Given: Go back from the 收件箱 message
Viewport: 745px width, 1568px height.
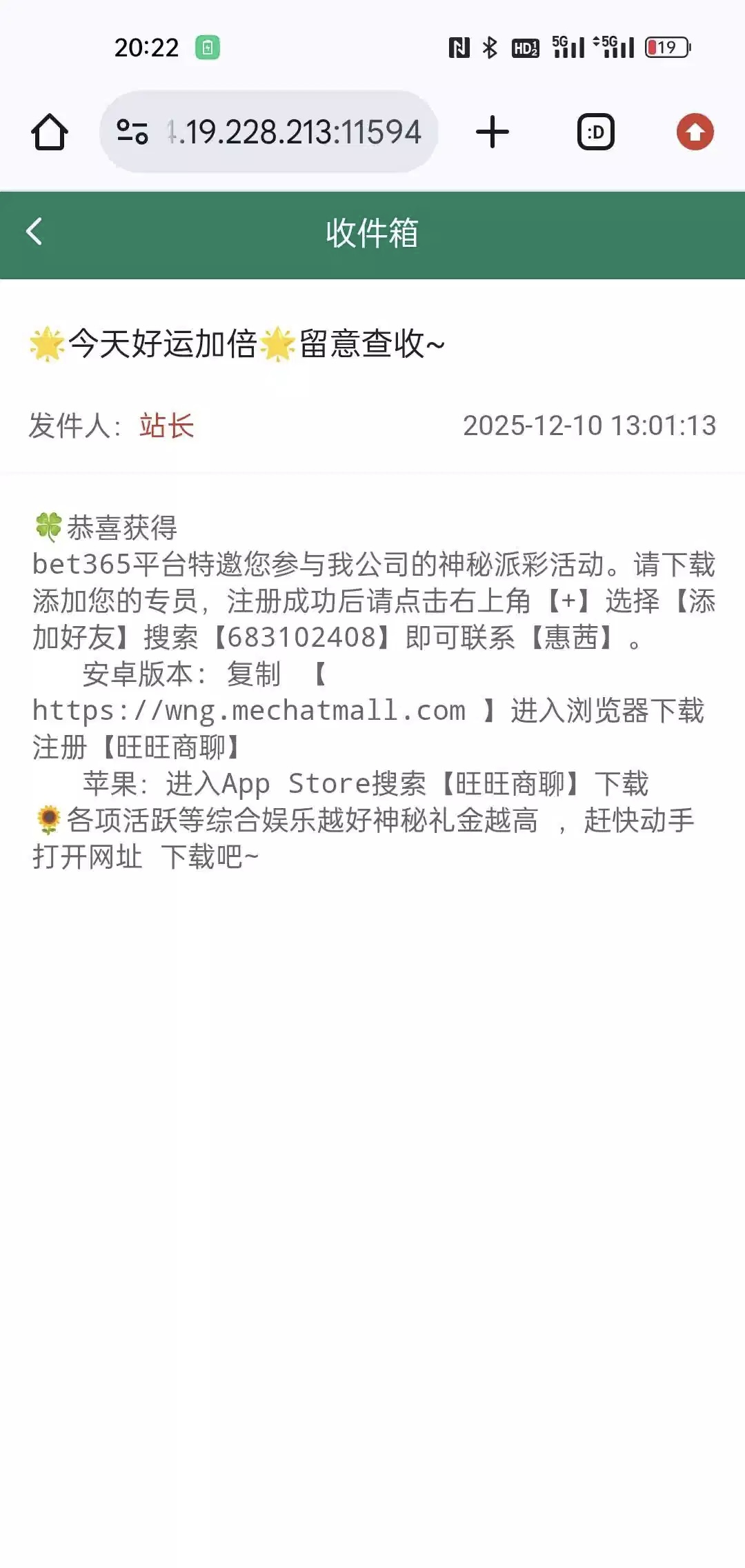Looking at the screenshot, I should pos(34,232).
